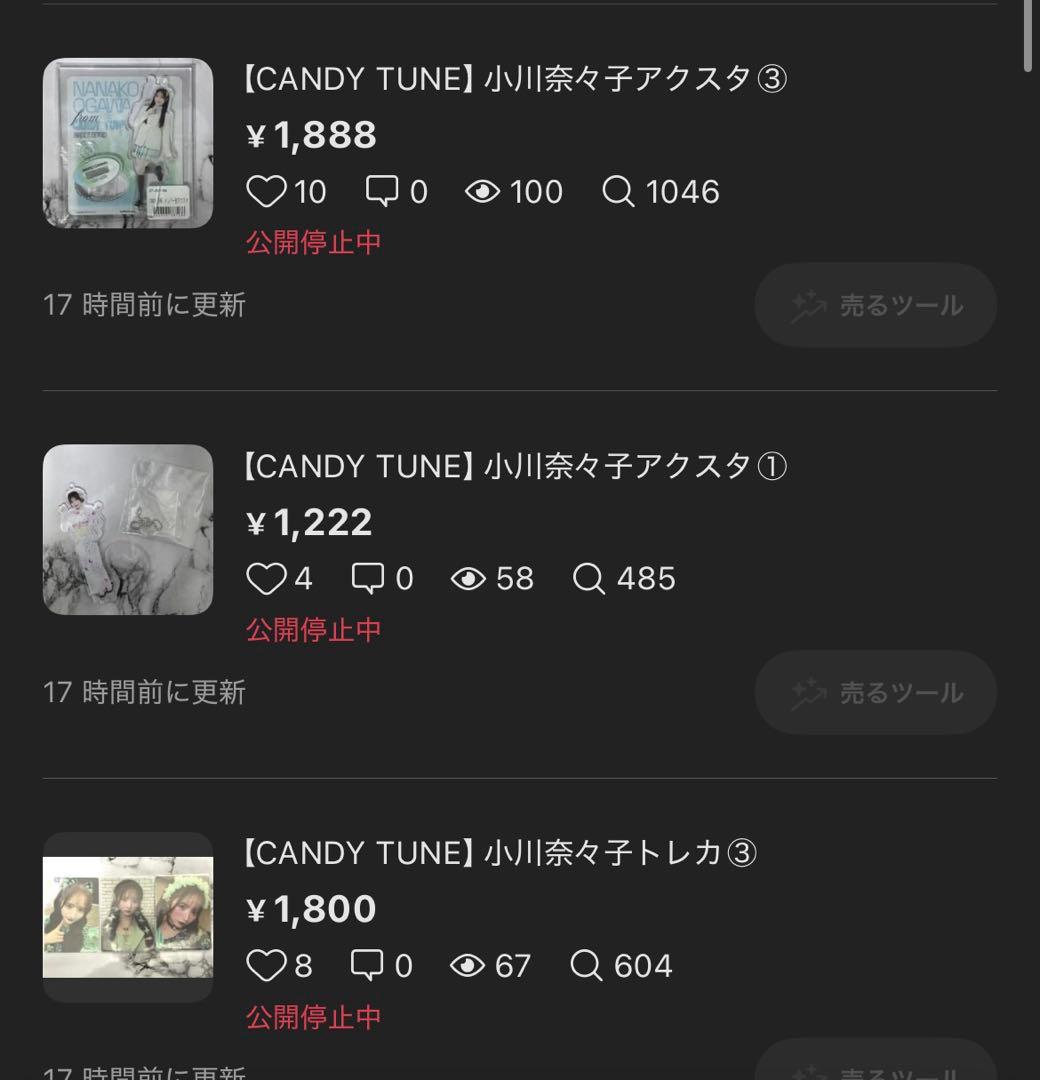Tap 売るツール for the アクスタ① listing
1040x1080 pixels.
tap(875, 692)
